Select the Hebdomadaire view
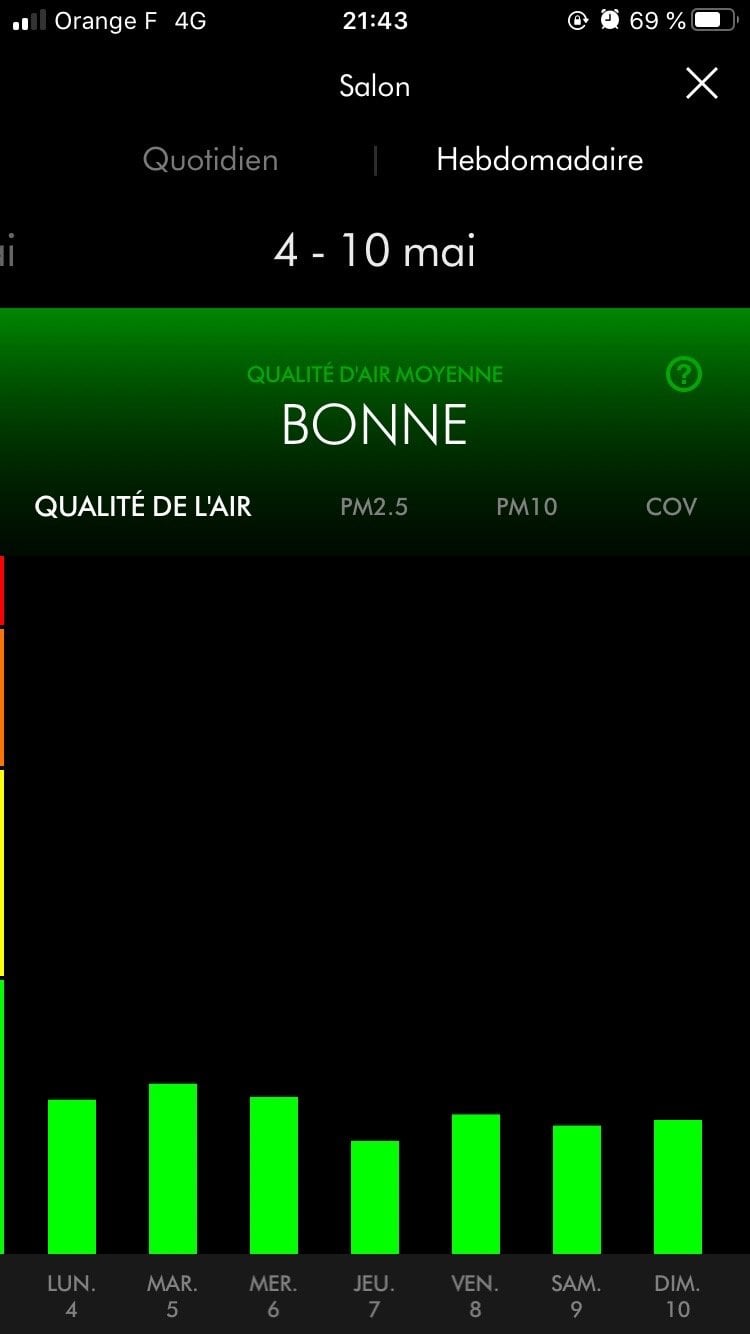750x1334 pixels. [x=539, y=160]
